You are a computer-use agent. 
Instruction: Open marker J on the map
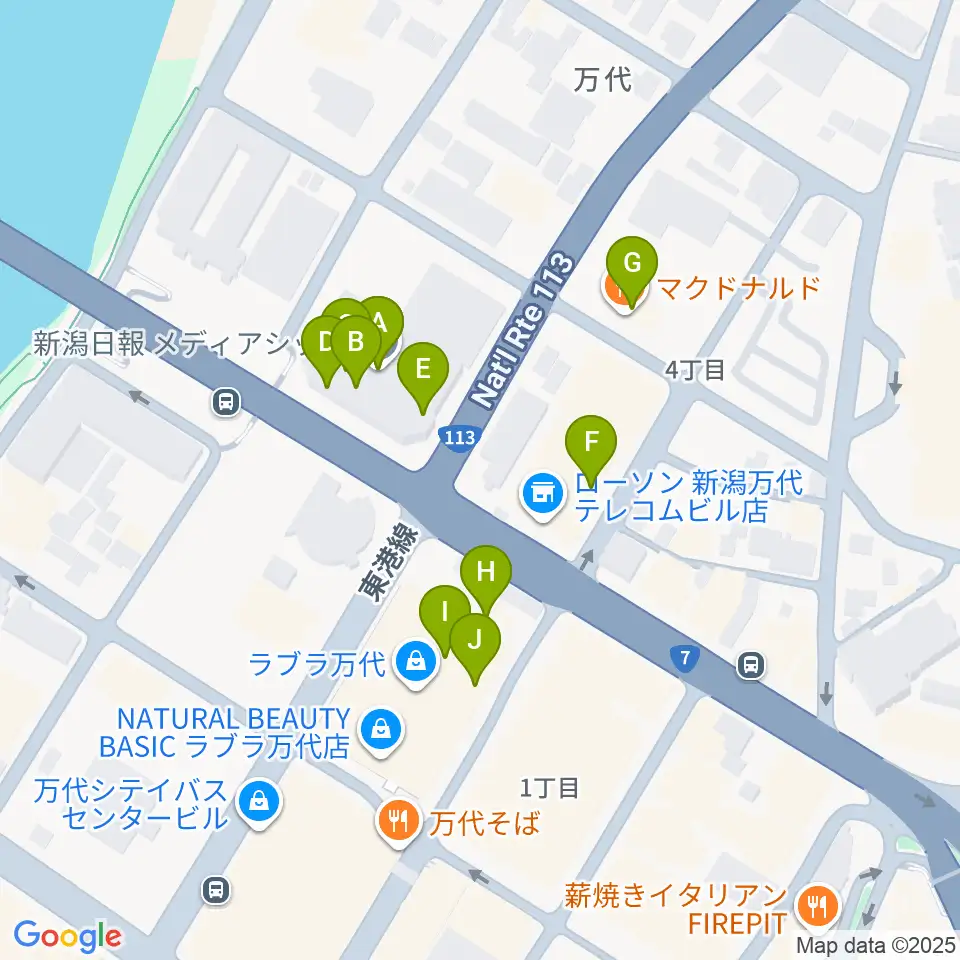coord(475,640)
